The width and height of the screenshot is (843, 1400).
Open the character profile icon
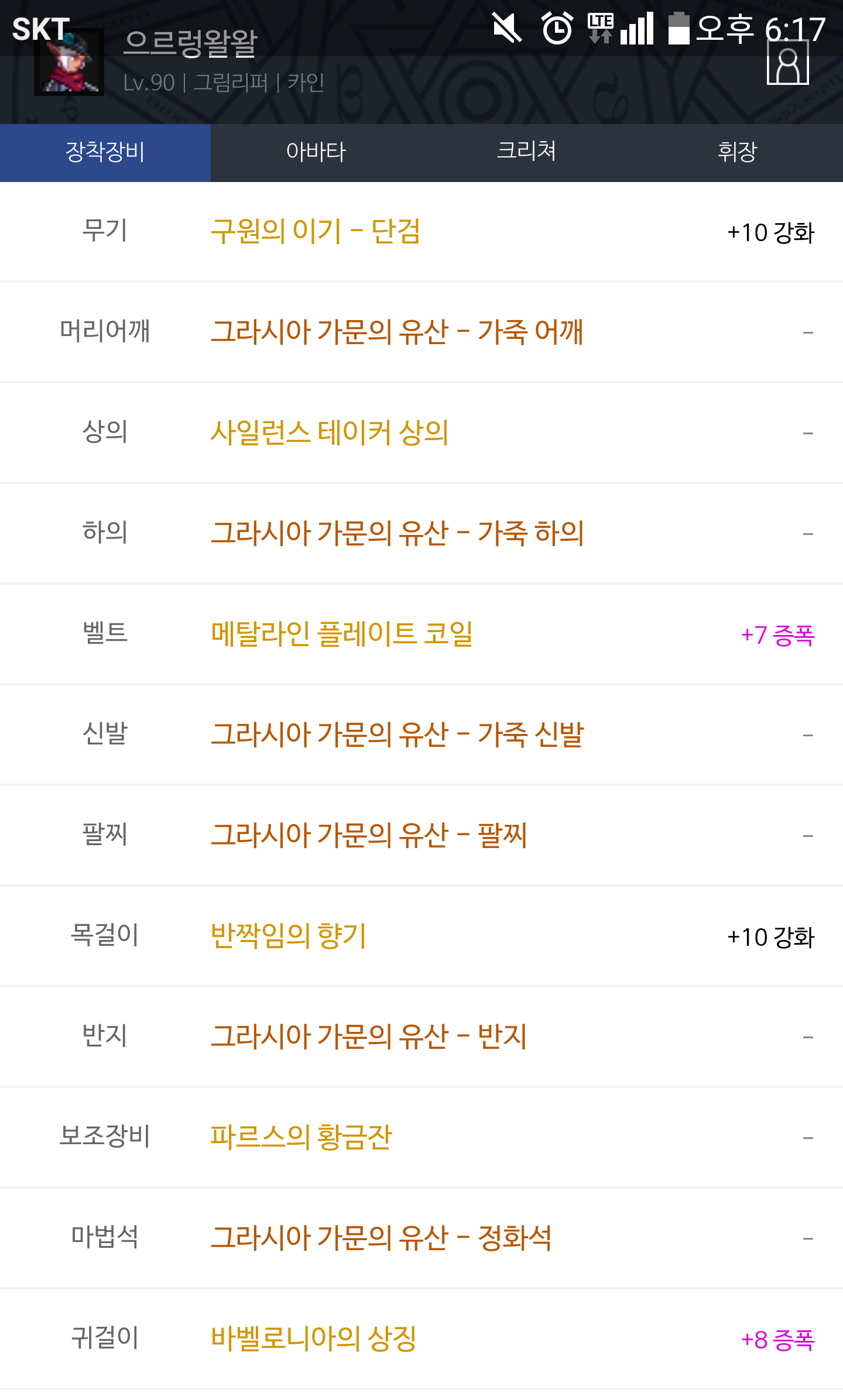click(x=787, y=63)
